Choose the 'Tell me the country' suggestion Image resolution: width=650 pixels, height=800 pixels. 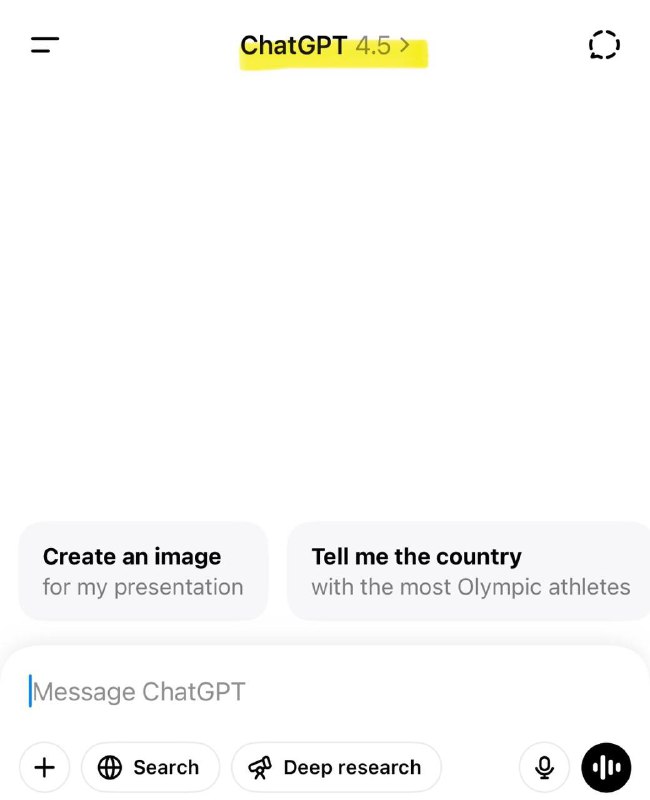click(470, 571)
